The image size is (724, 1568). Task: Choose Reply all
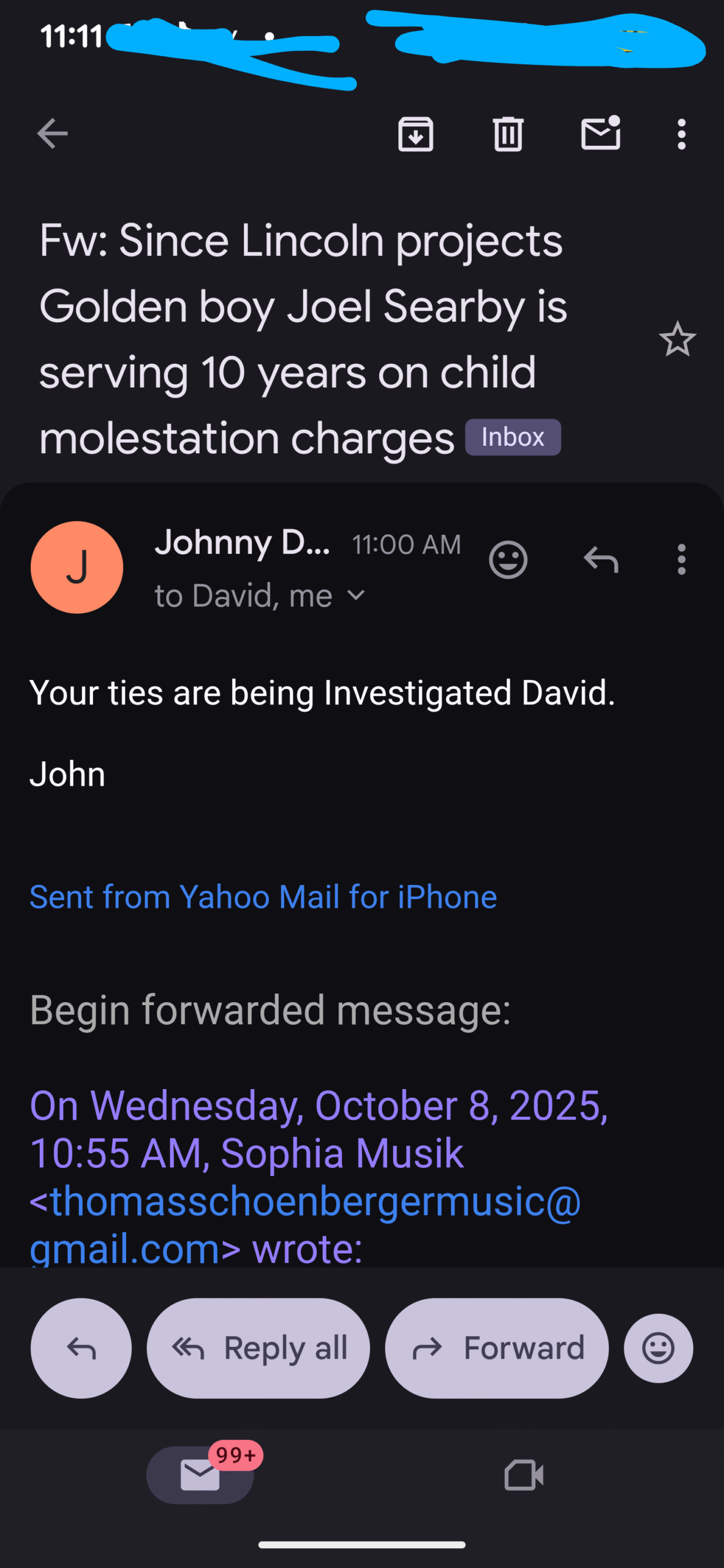click(258, 1348)
